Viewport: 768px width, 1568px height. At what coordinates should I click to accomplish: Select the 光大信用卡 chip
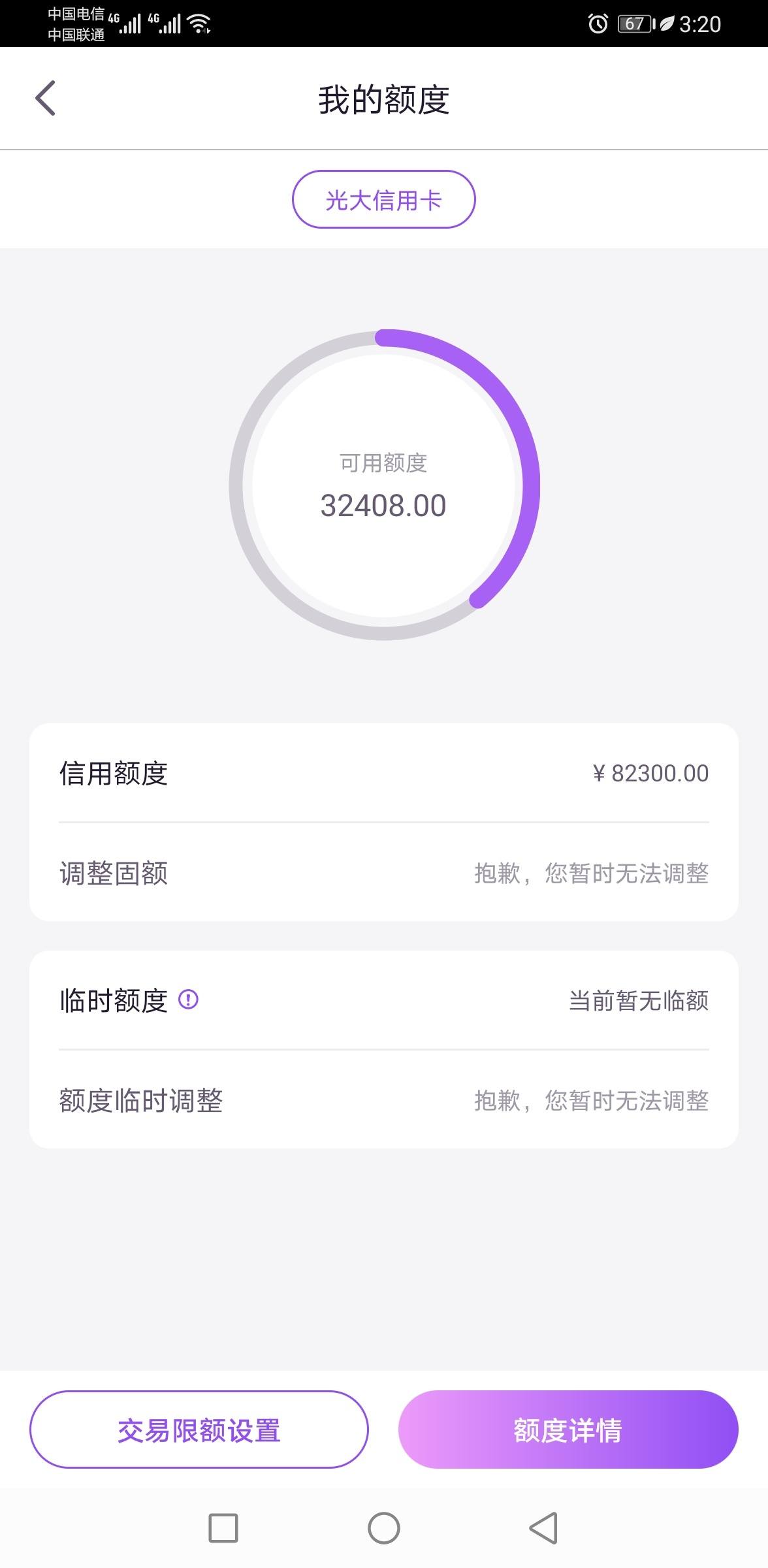point(383,199)
